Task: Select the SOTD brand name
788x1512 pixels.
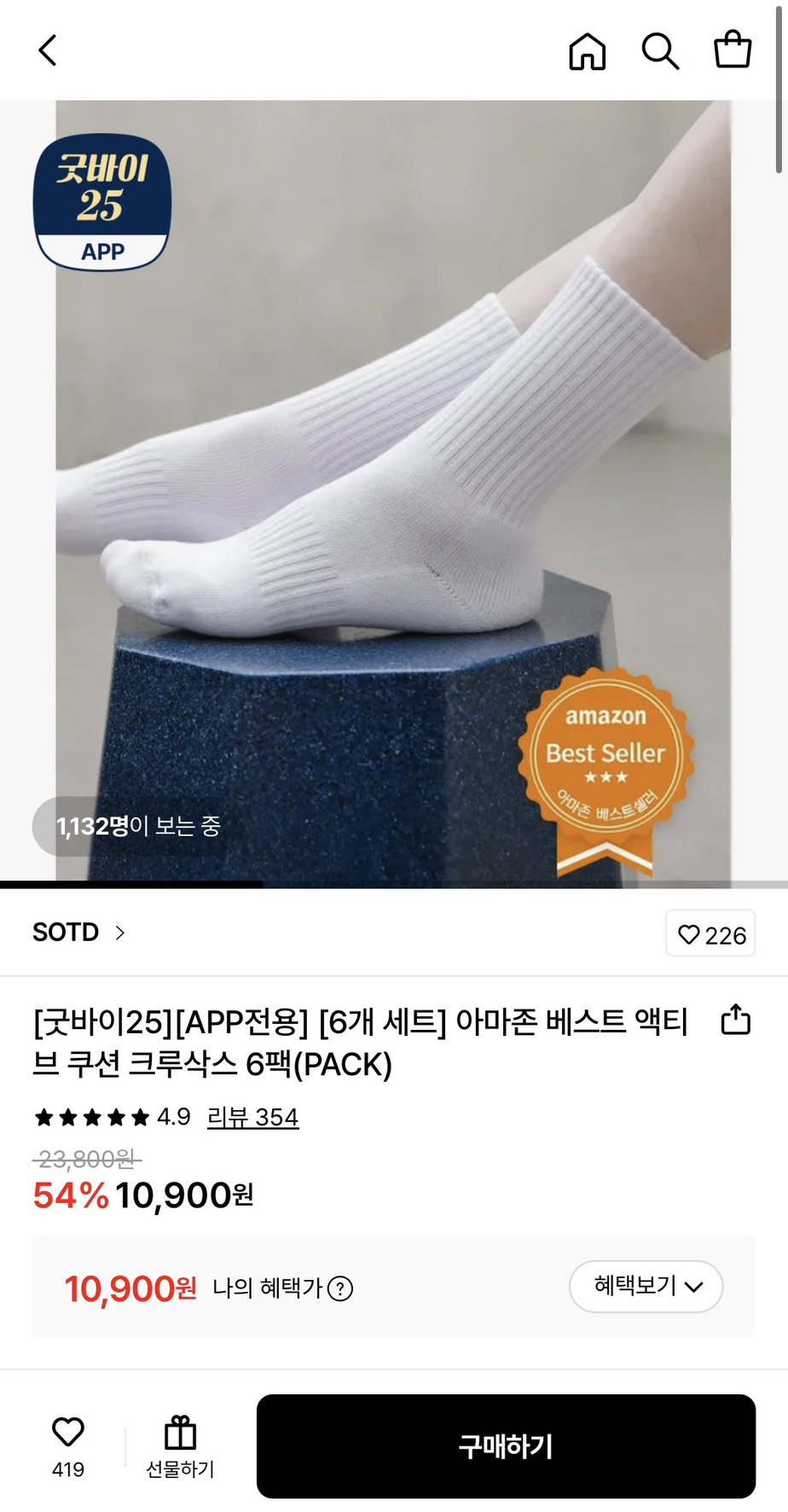Action: pyautogui.click(x=64, y=932)
